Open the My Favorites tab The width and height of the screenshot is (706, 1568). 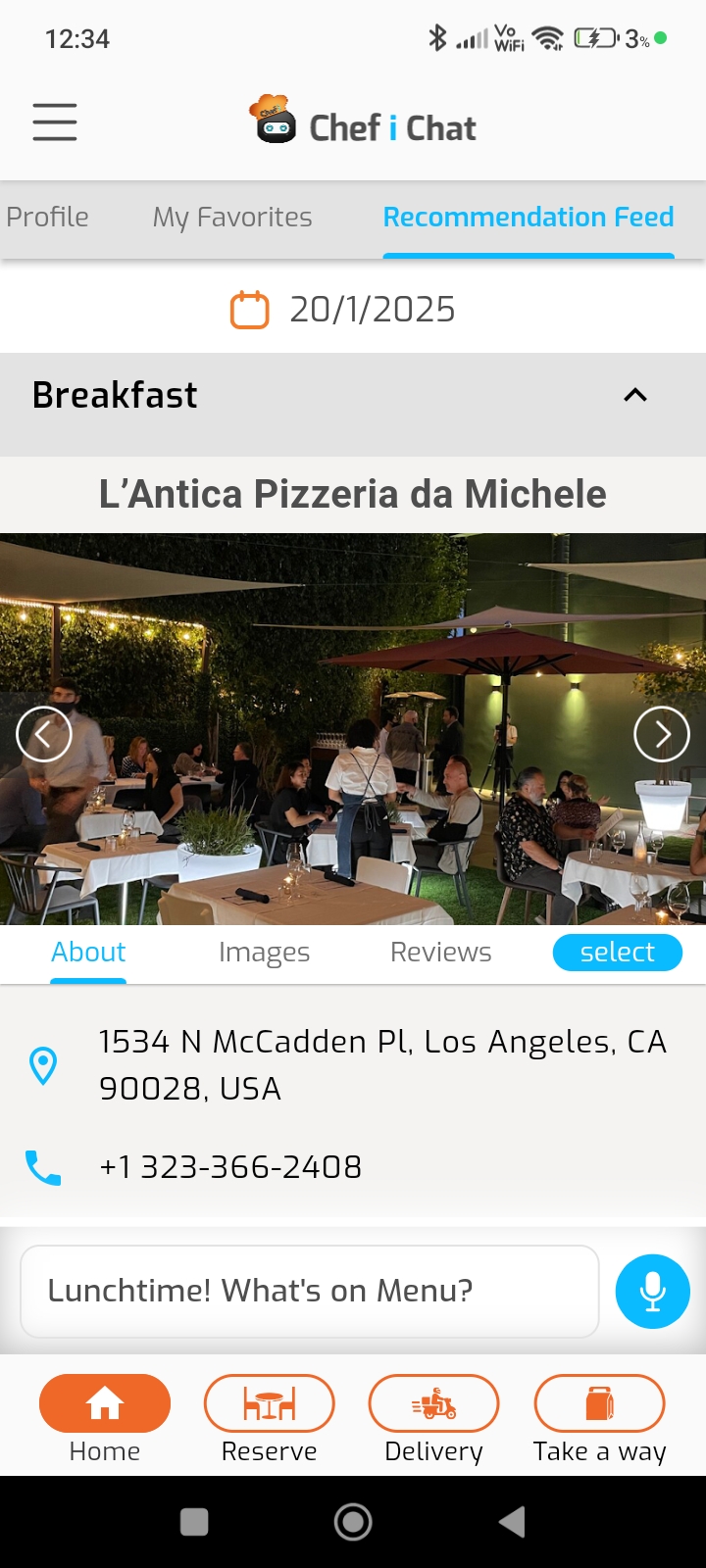232,218
